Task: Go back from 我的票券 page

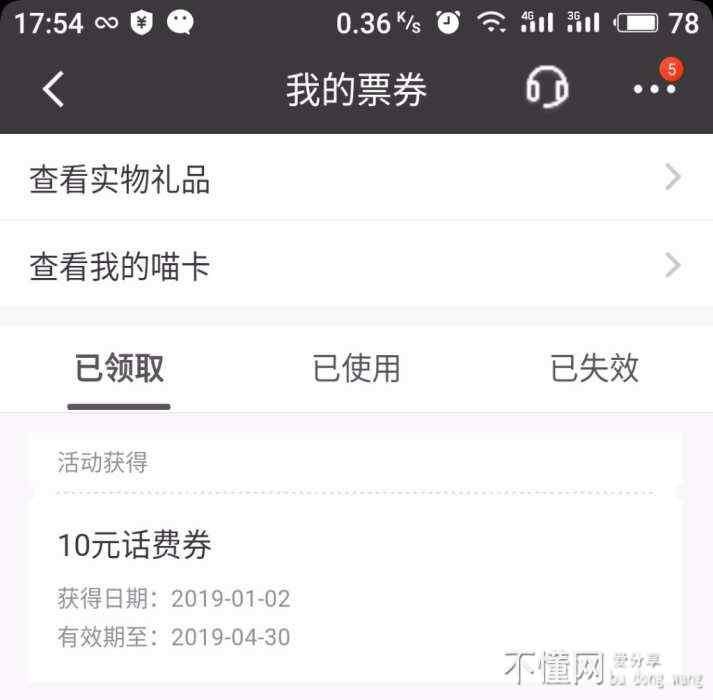Action: pyautogui.click(x=54, y=90)
